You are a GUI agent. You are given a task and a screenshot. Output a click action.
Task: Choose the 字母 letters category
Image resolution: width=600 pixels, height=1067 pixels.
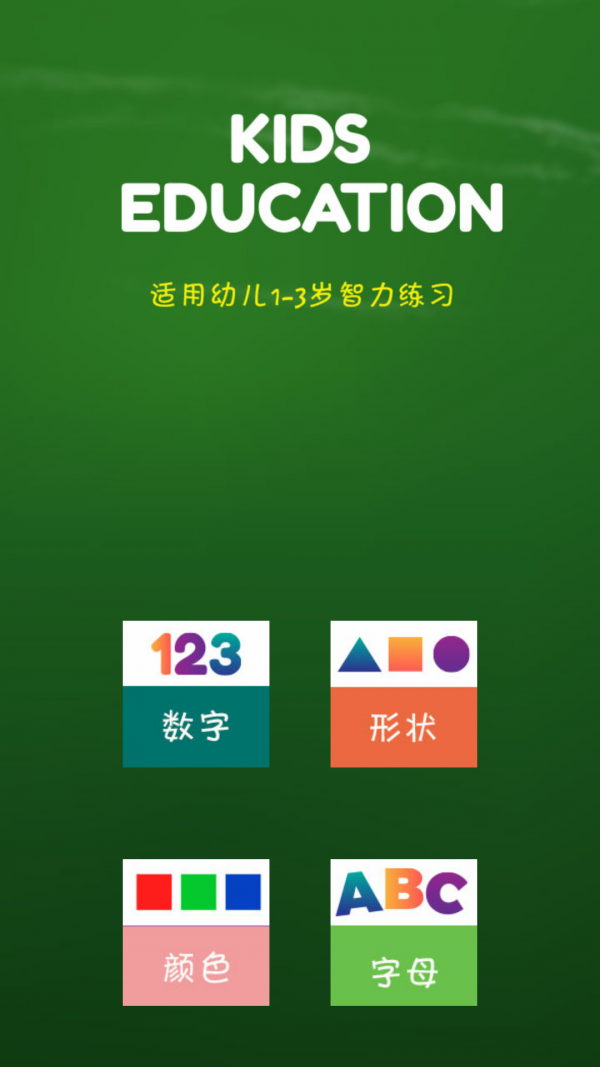coord(403,932)
